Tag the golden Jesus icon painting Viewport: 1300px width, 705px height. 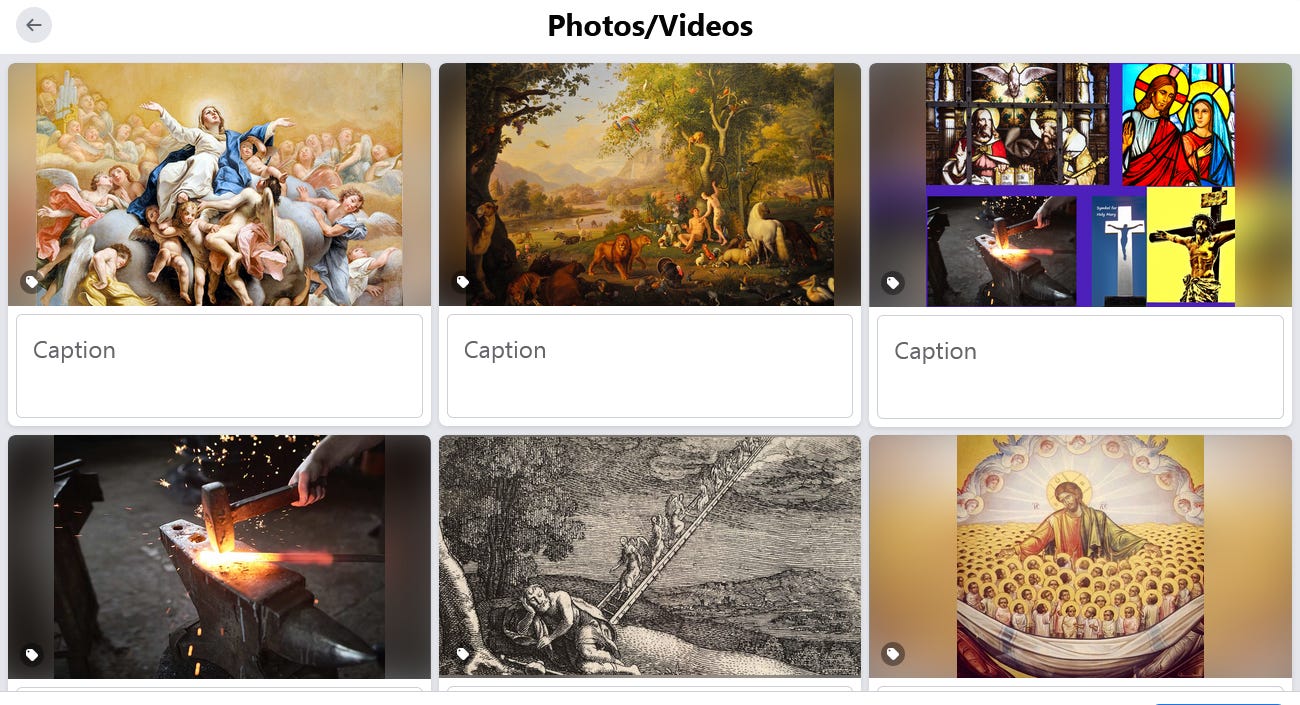coord(893,654)
